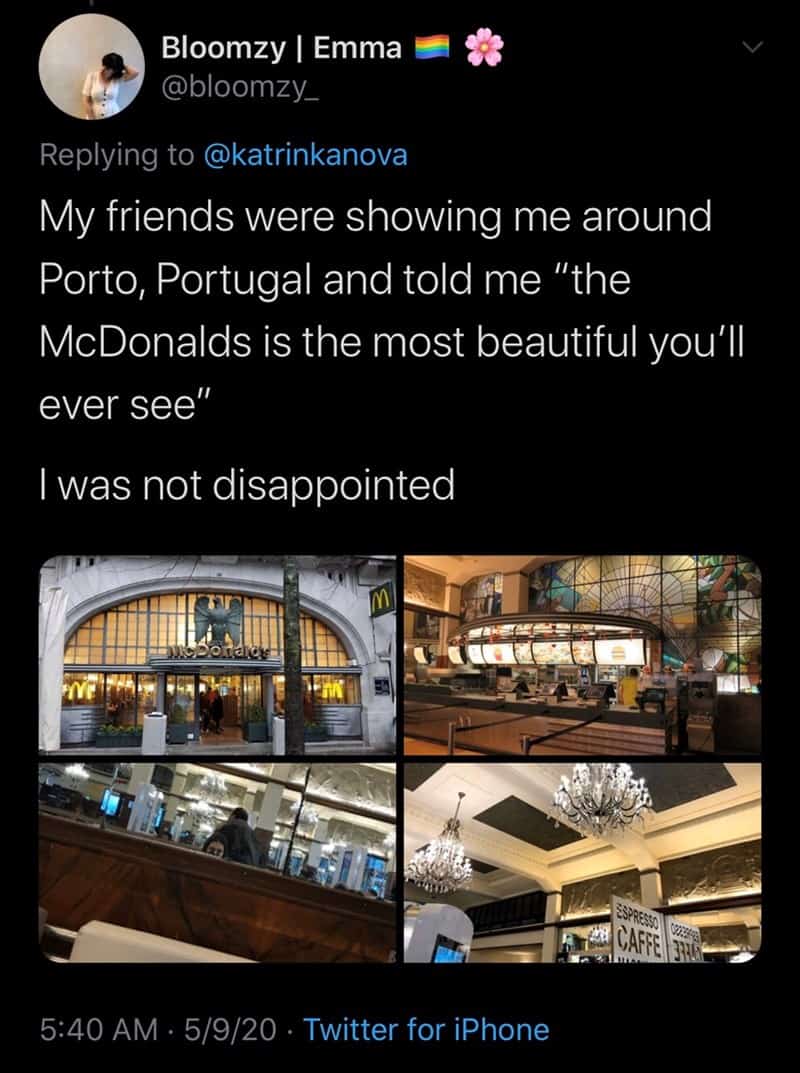Open the tweet options chevron
This screenshot has width=800, height=1073.
point(755,47)
